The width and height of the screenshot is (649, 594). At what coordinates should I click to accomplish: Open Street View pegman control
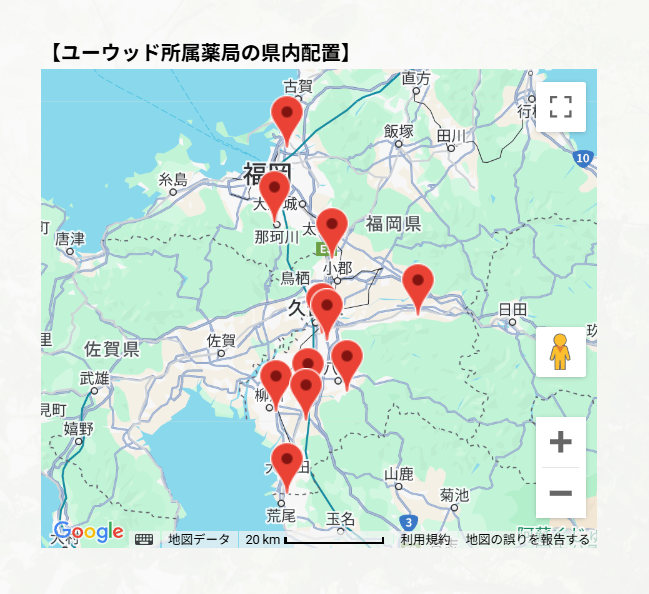pyautogui.click(x=560, y=352)
